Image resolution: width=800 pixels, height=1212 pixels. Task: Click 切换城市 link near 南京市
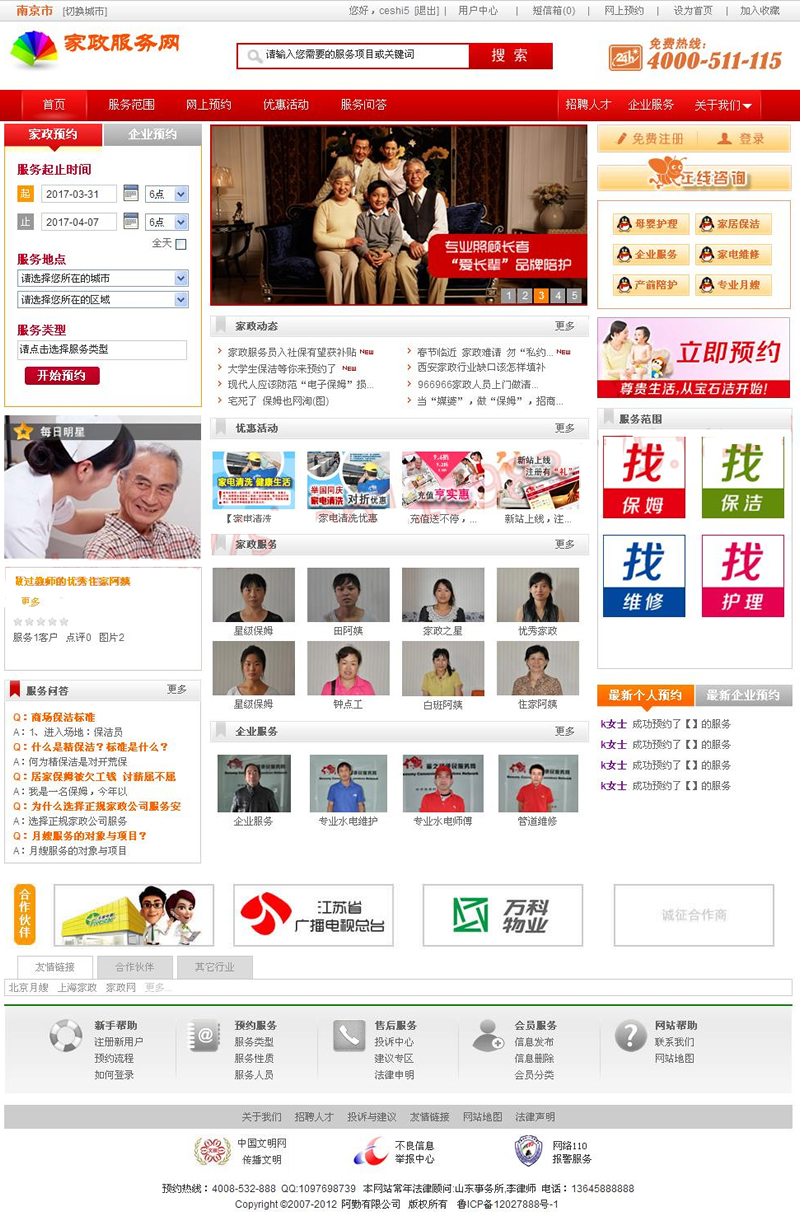[84, 11]
